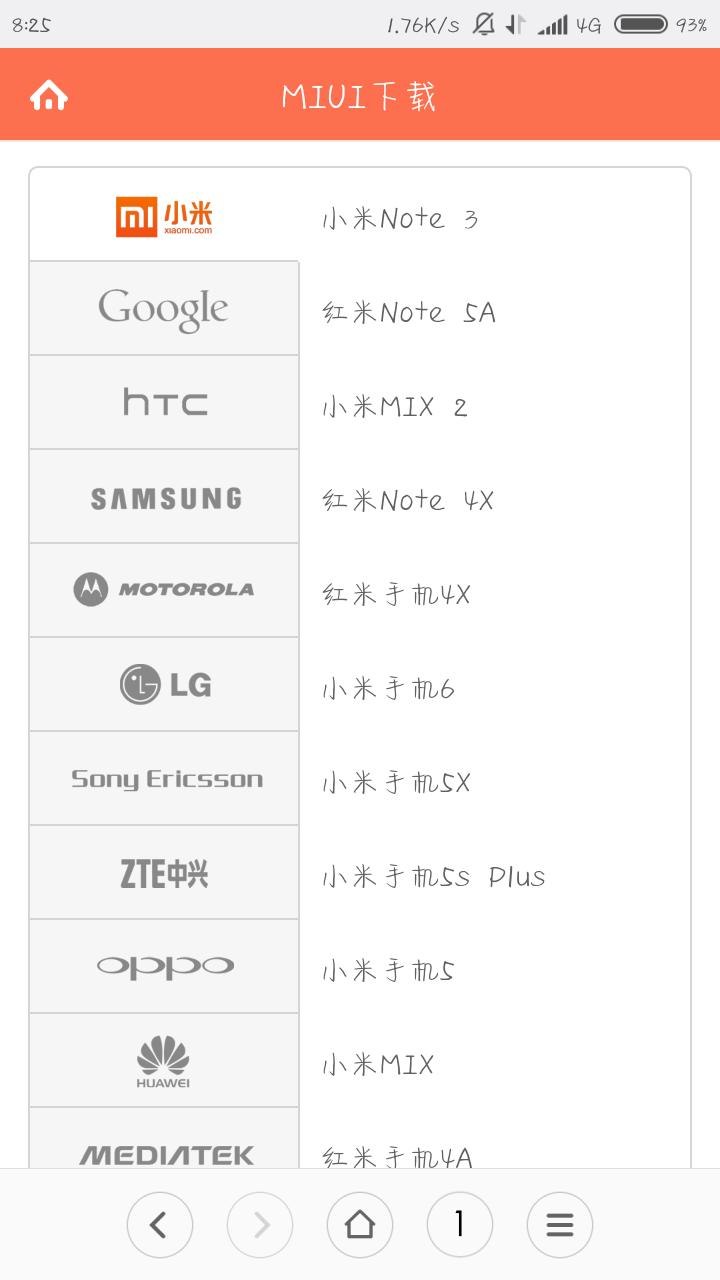Screen dimensions: 720x1280
Task: Select the Google brand logo
Action: (163, 308)
